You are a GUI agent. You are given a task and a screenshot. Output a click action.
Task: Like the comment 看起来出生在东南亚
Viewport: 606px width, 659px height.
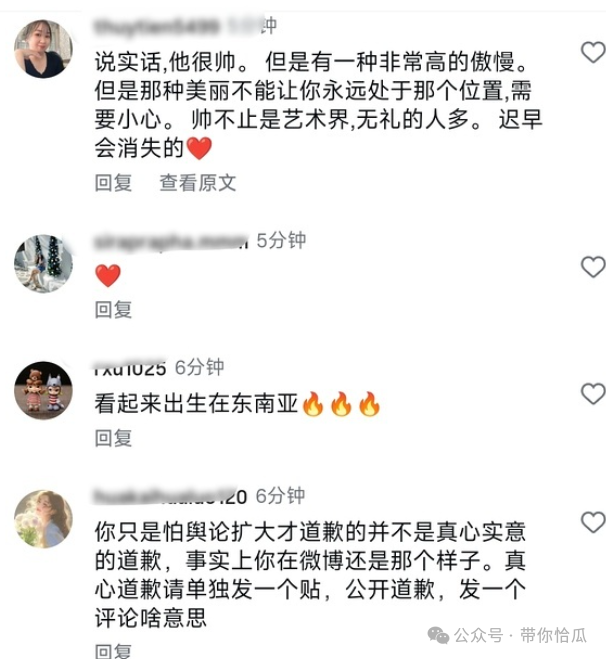[593, 393]
